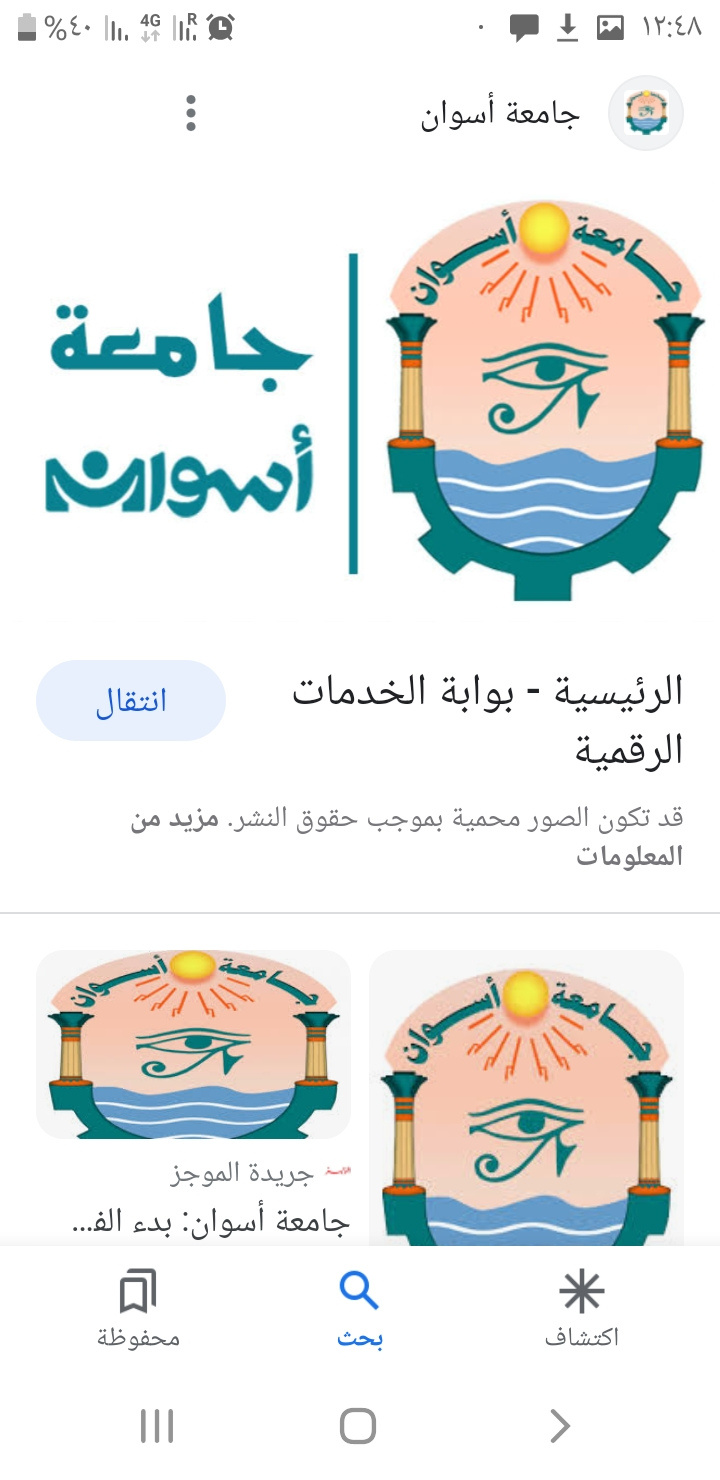This screenshot has height=1480, width=720.
Task: Go to the system home screen
Action: [x=358, y=1426]
